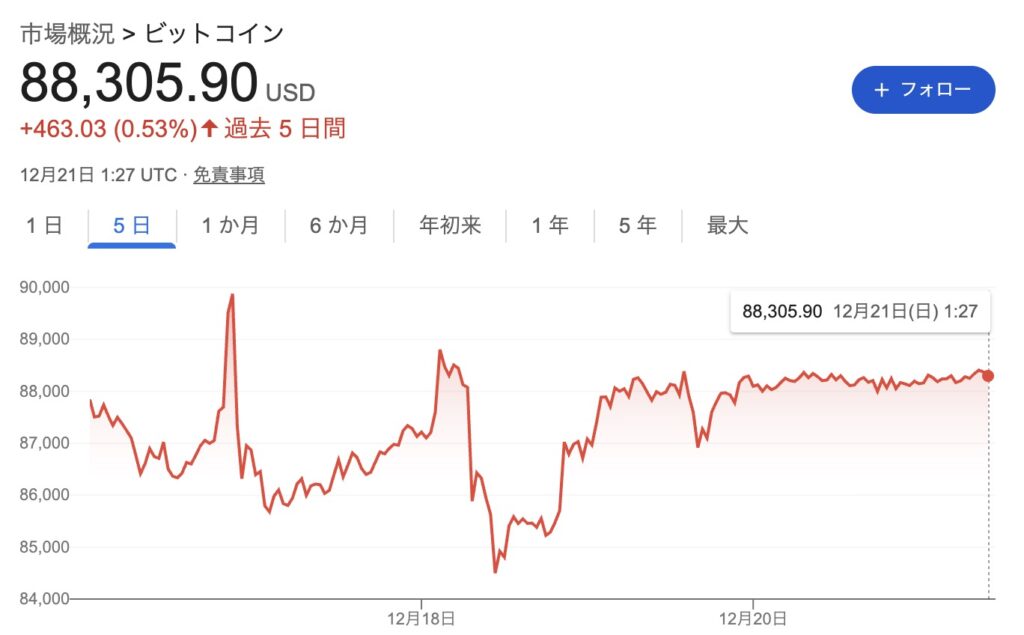Switch to the 1年 range tab
Screen dimensions: 1024x635
550,226
